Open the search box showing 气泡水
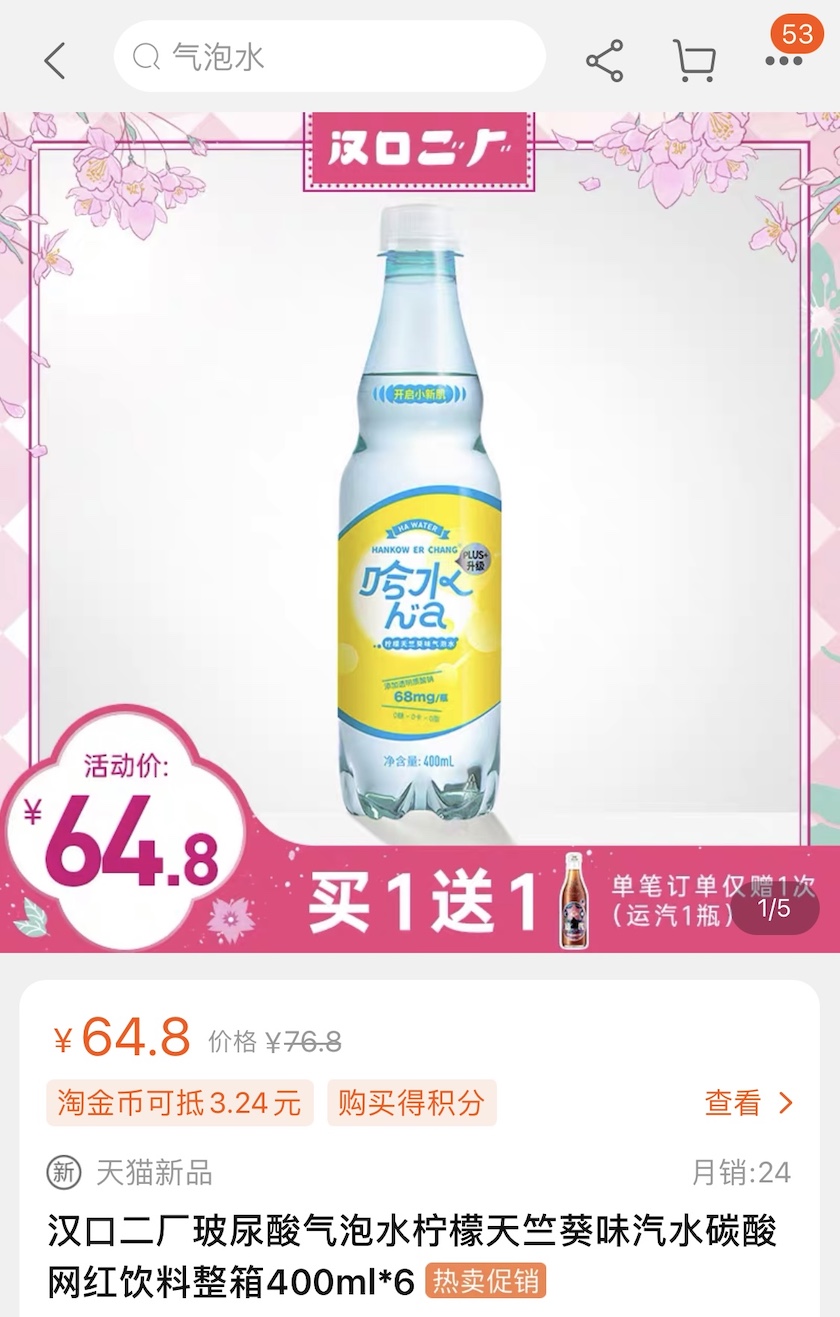 pos(330,57)
